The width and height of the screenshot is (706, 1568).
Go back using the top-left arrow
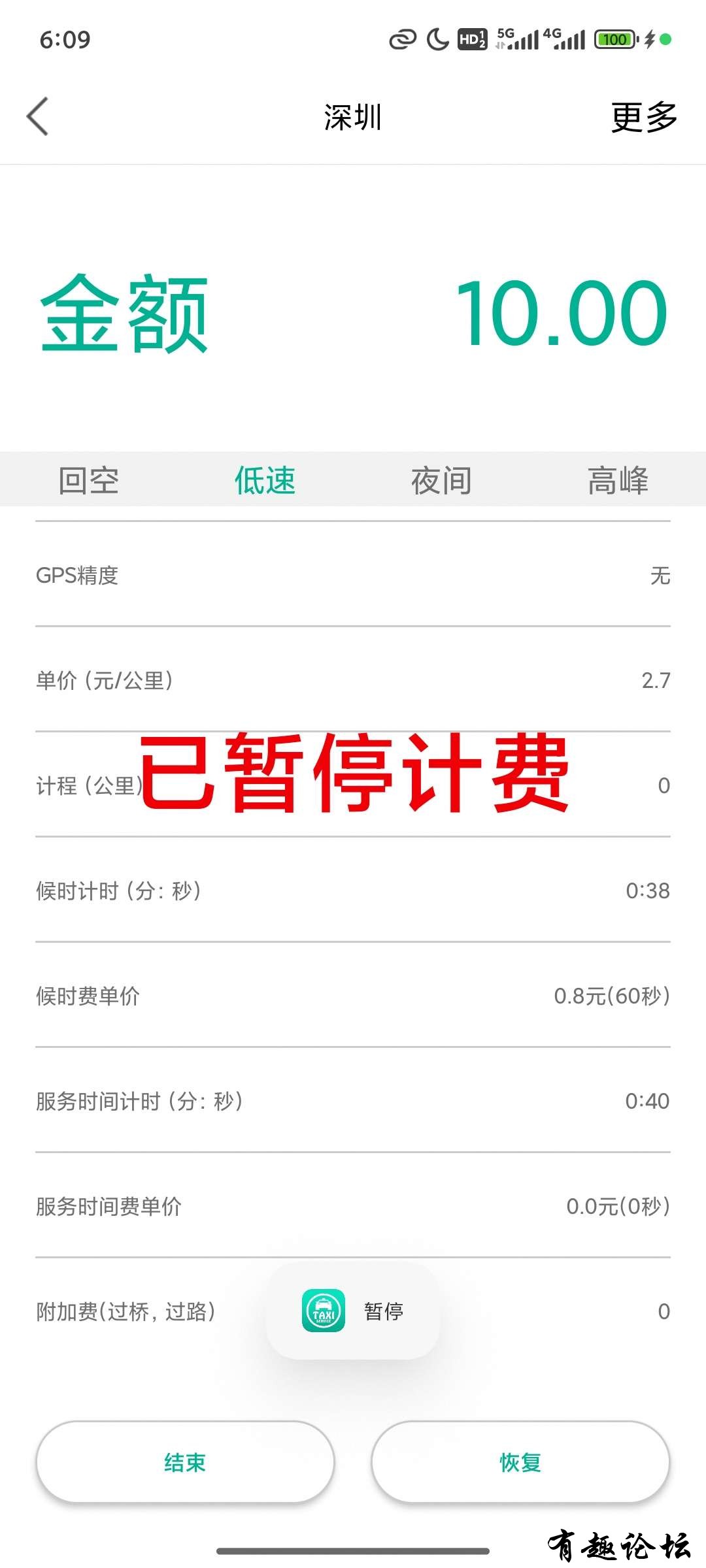(38, 117)
